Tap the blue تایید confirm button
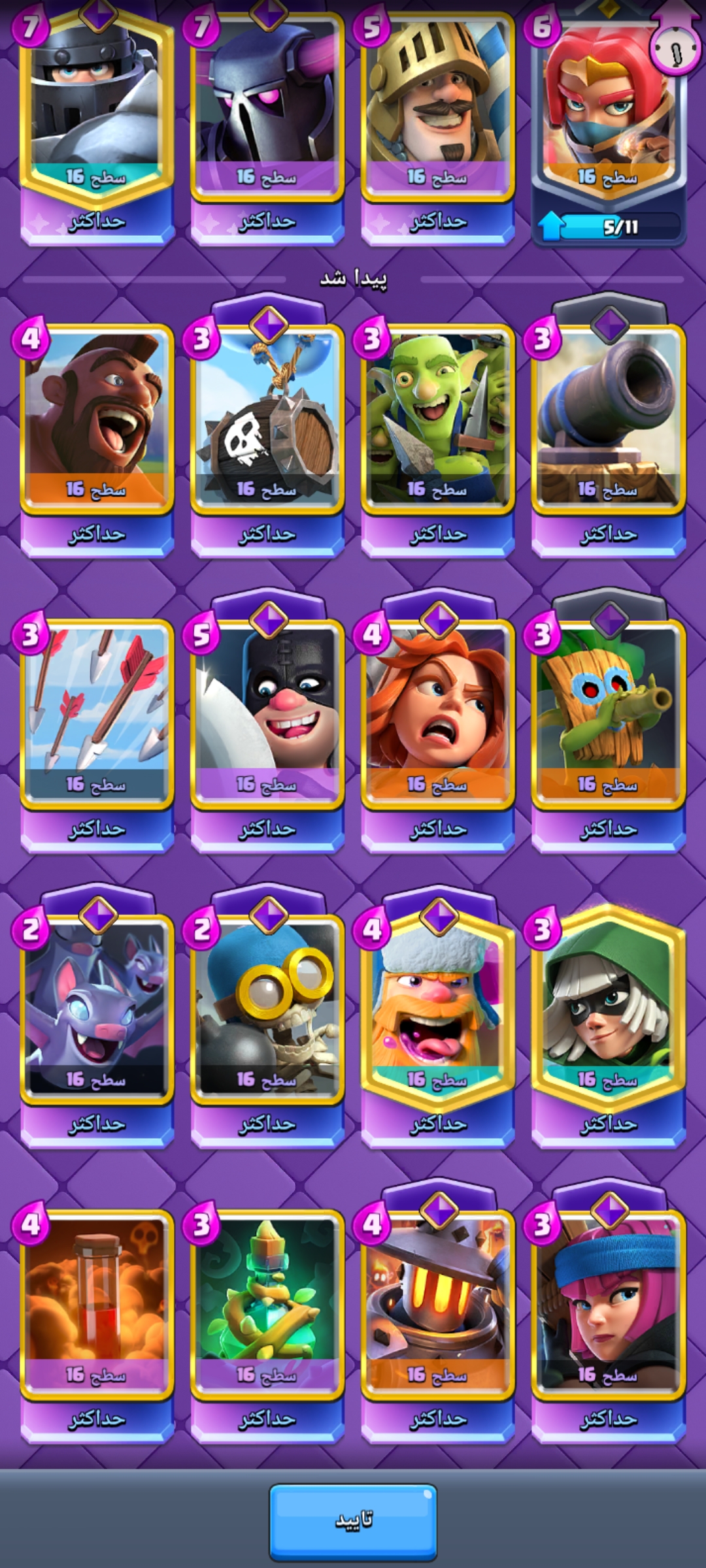The width and height of the screenshot is (706, 1568). click(353, 1521)
